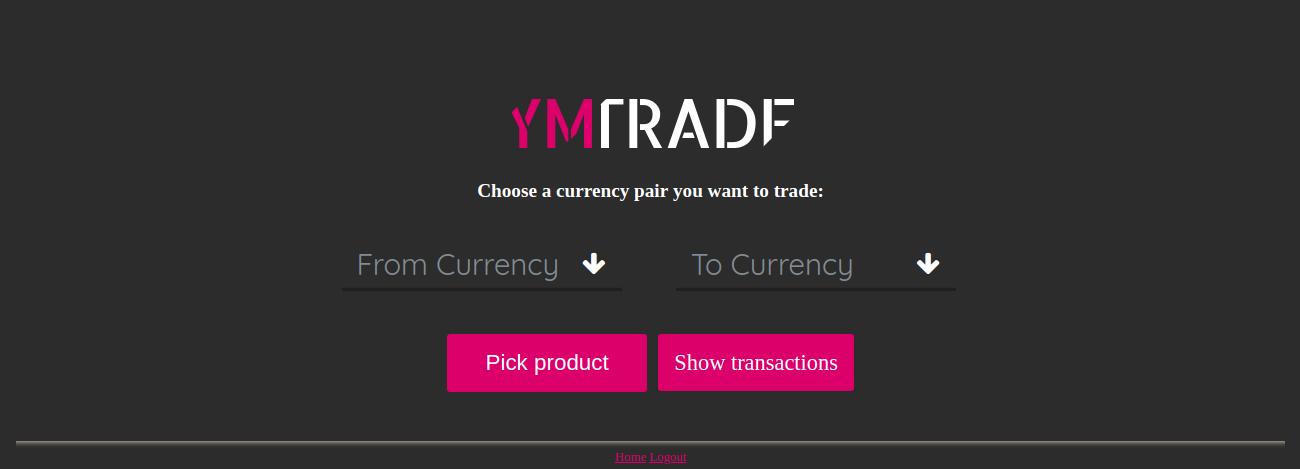The height and width of the screenshot is (469, 1300).
Task: Log out via Logout link
Action: (x=668, y=457)
